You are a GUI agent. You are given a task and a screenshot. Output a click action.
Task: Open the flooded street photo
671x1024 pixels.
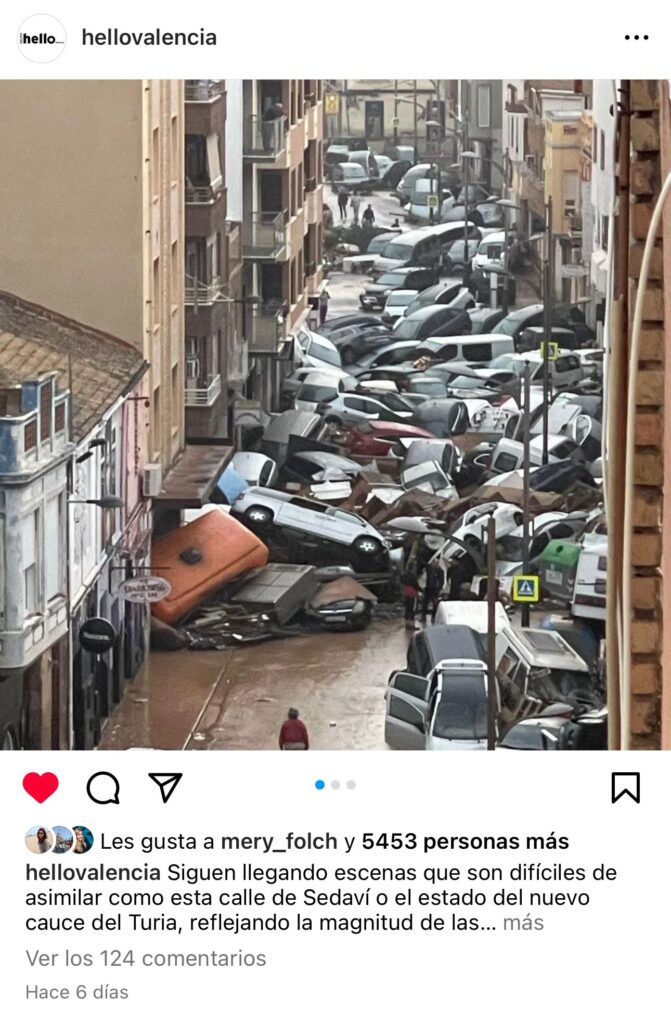(x=335, y=415)
